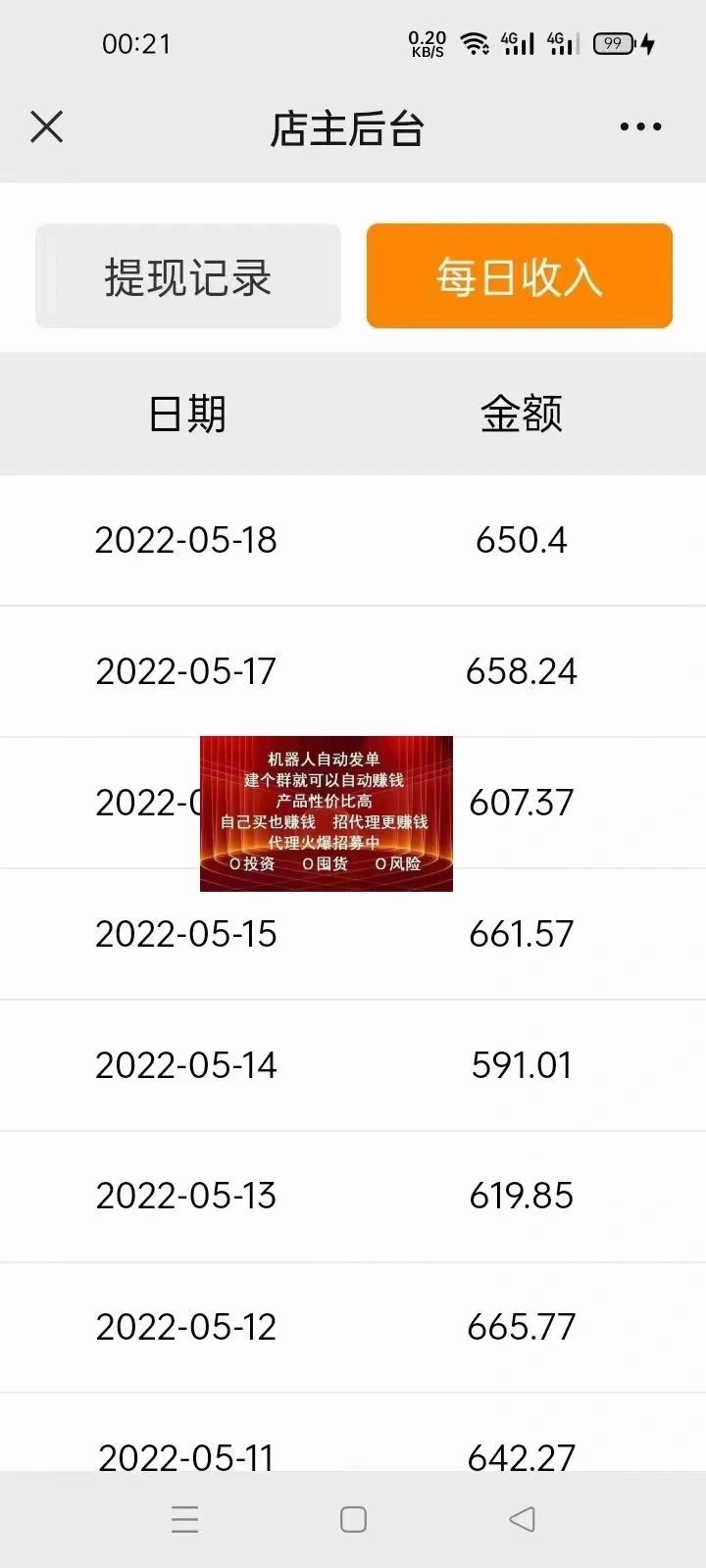The height and width of the screenshot is (1568, 706).
Task: Select the 2022-05-14 date entry
Action: tap(184, 1064)
